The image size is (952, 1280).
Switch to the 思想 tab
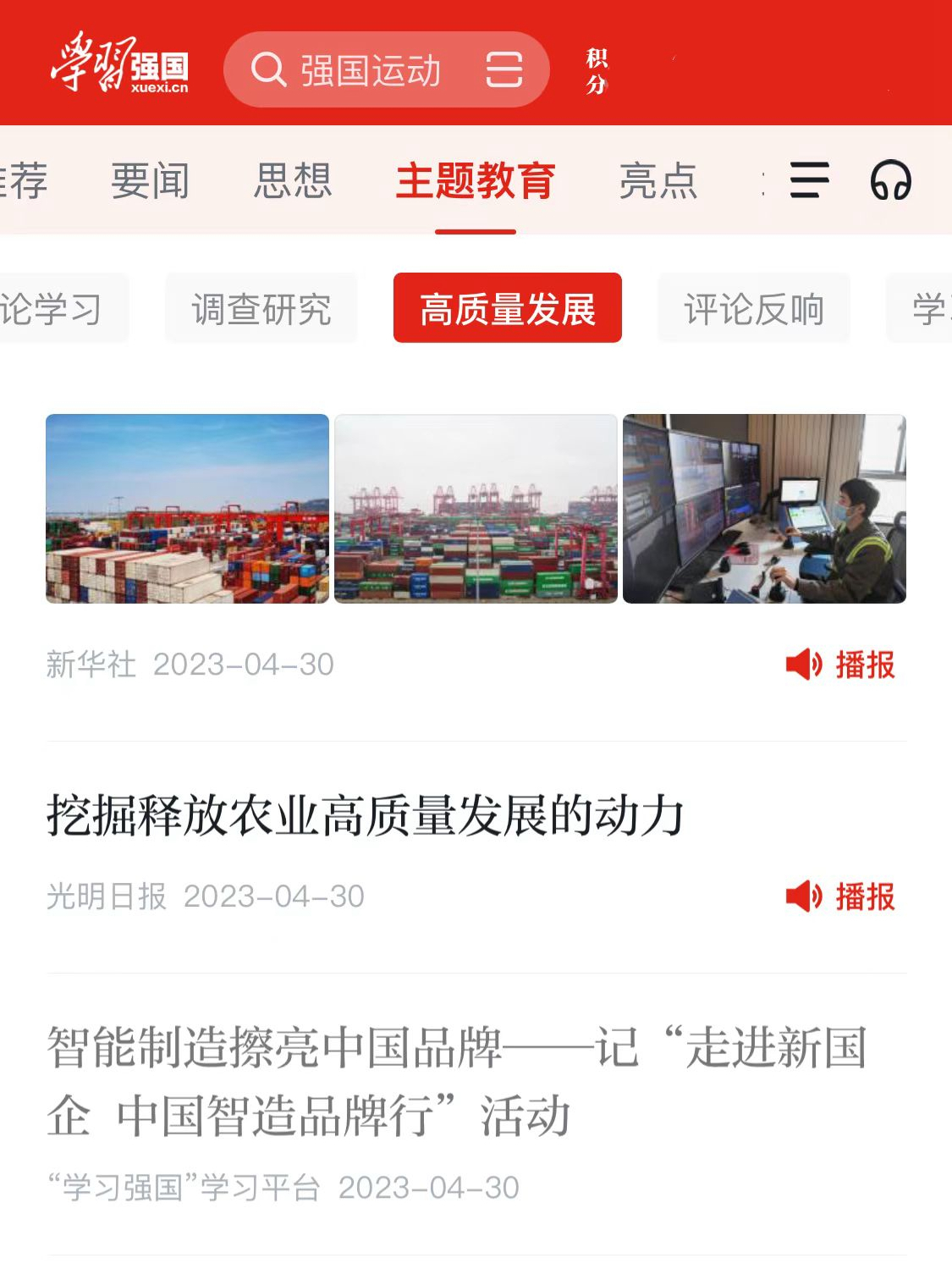(x=293, y=180)
